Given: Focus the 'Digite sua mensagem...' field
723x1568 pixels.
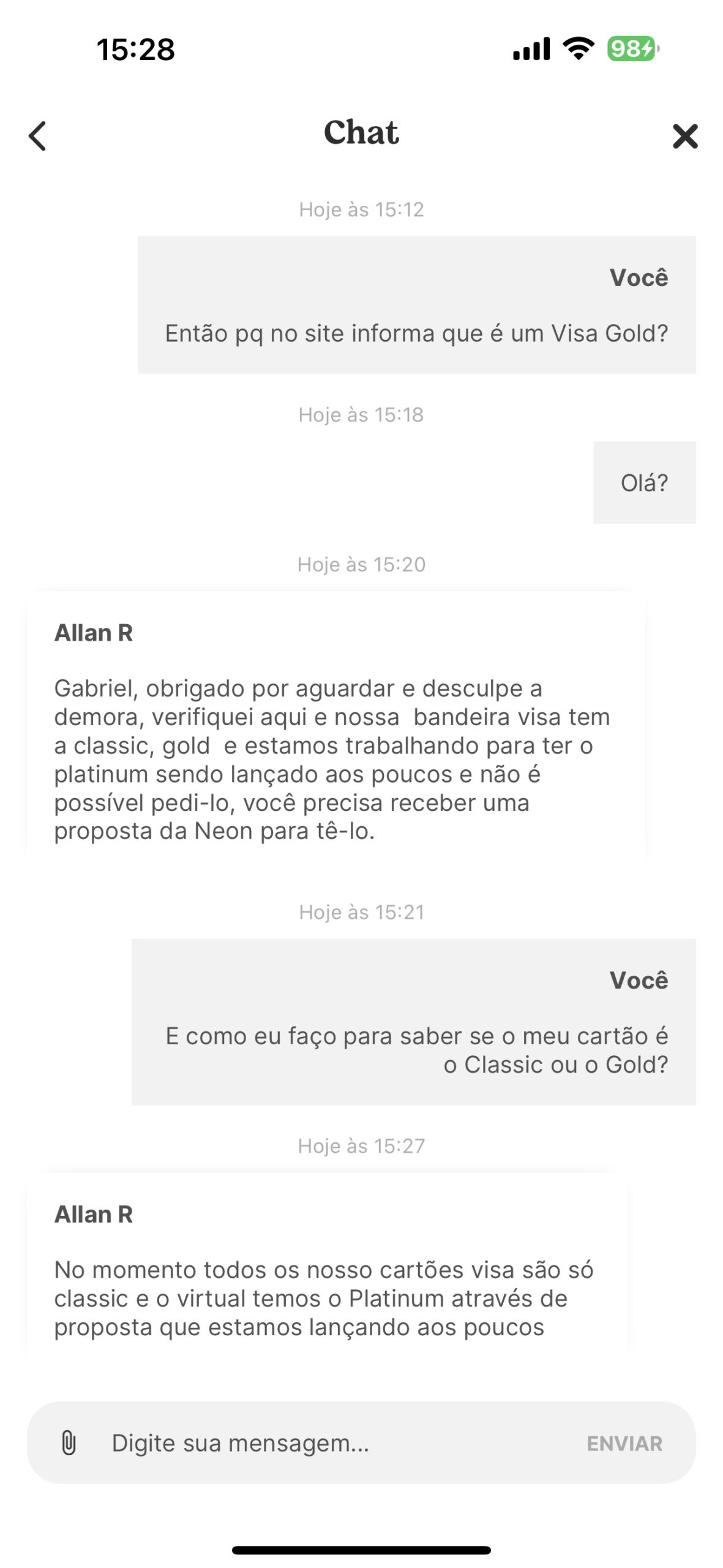Looking at the screenshot, I should [337, 1442].
